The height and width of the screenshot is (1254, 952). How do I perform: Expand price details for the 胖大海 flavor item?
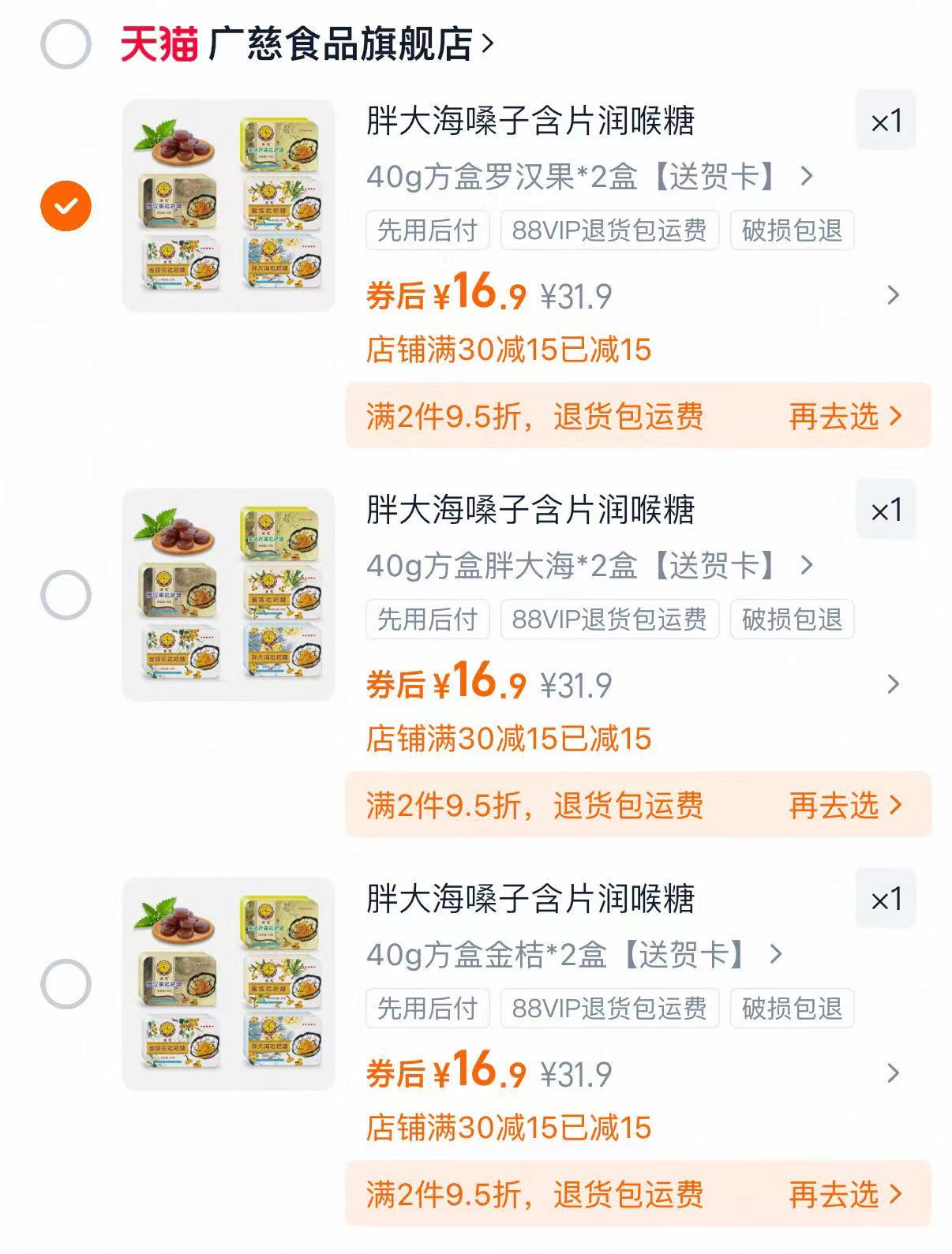pyautogui.click(x=893, y=685)
